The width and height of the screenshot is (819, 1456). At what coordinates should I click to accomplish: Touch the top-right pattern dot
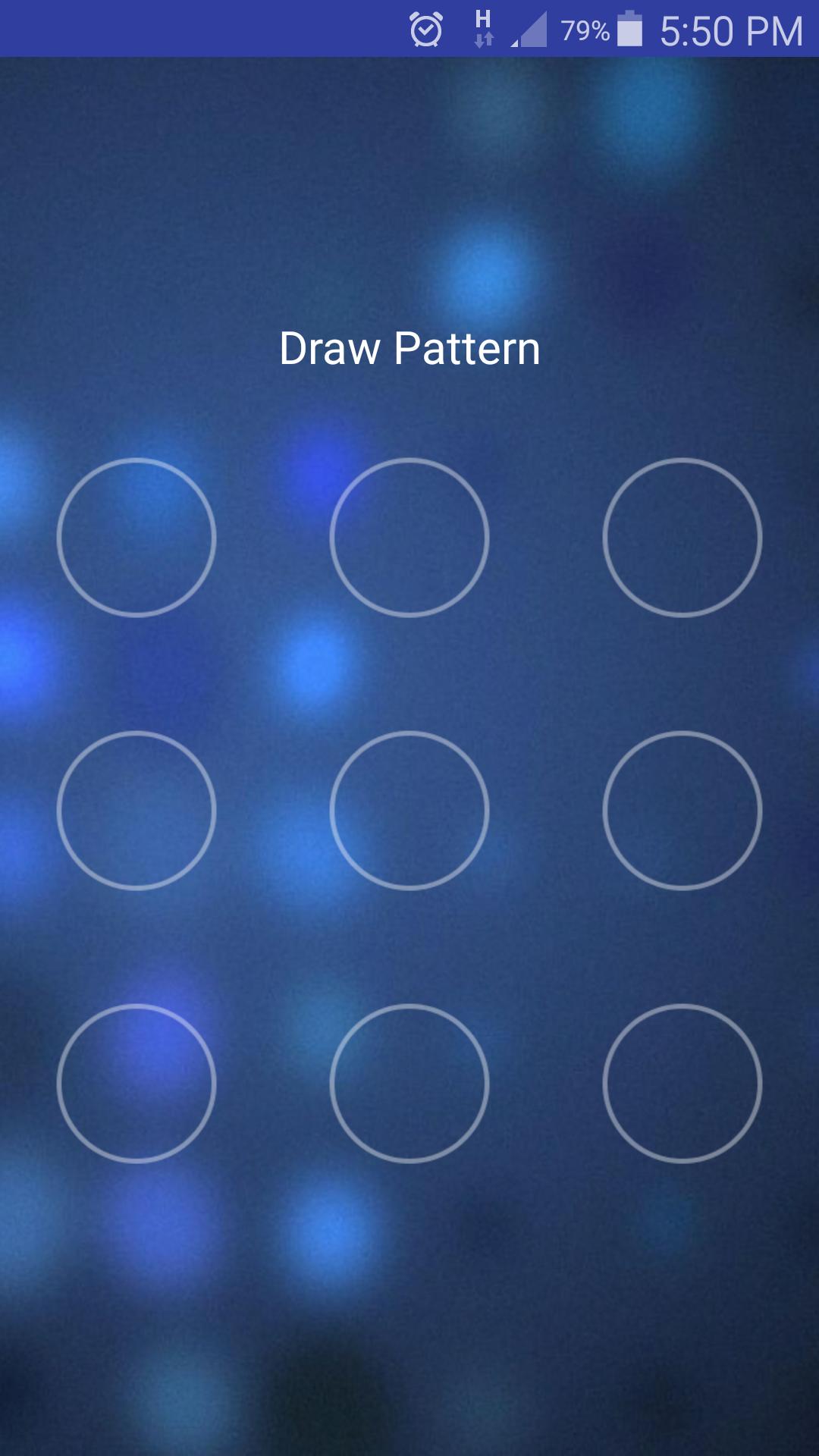682,538
